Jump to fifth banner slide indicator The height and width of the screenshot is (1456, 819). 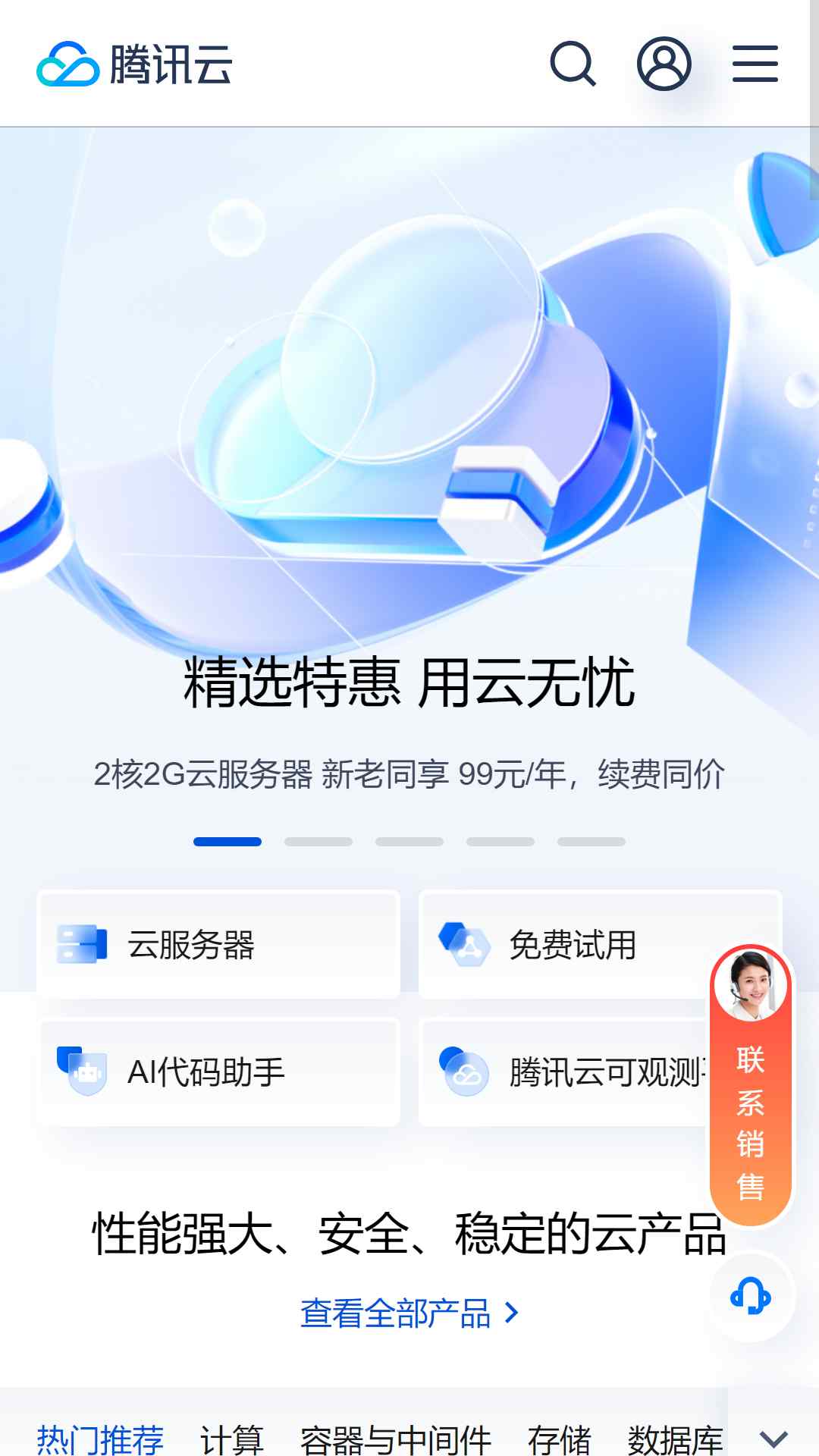pos(591,842)
